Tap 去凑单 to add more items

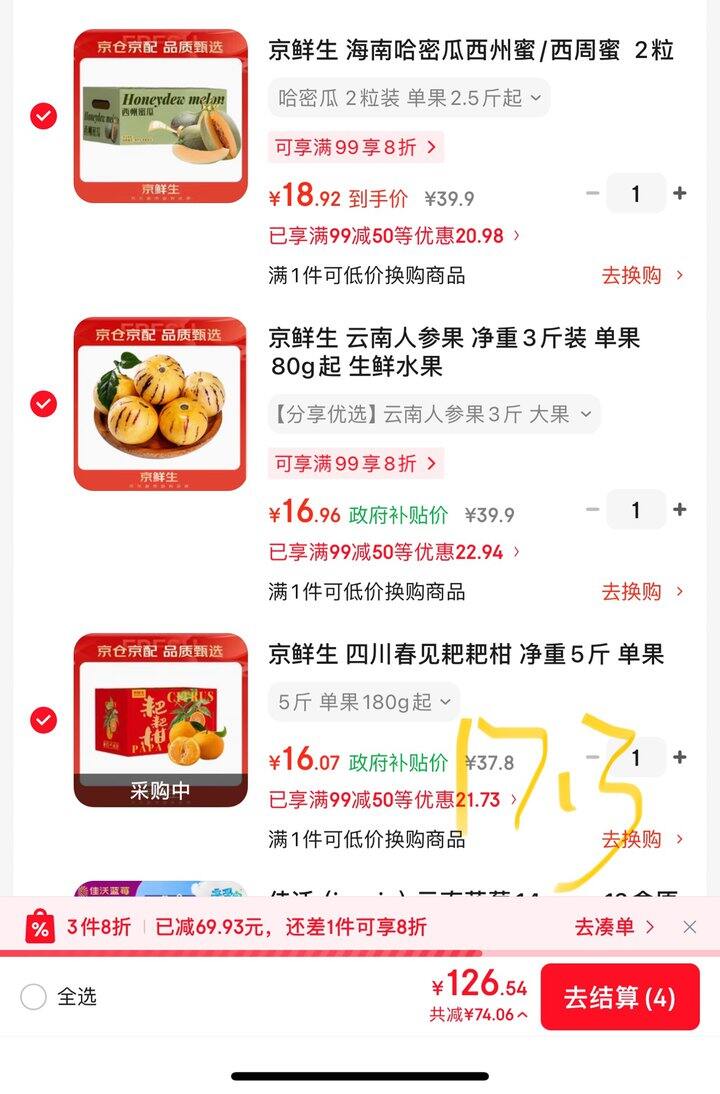click(x=614, y=927)
